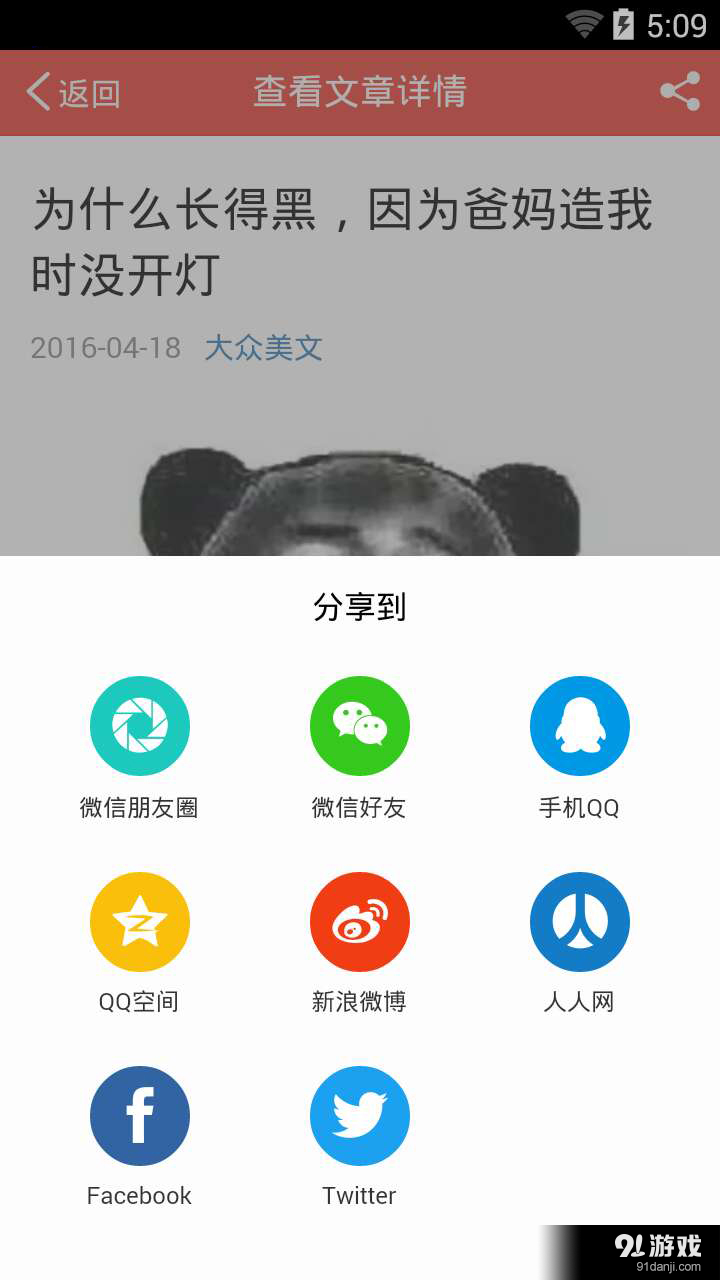
Task: Share to QQ空间 (QQ Zone)
Action: (140, 920)
